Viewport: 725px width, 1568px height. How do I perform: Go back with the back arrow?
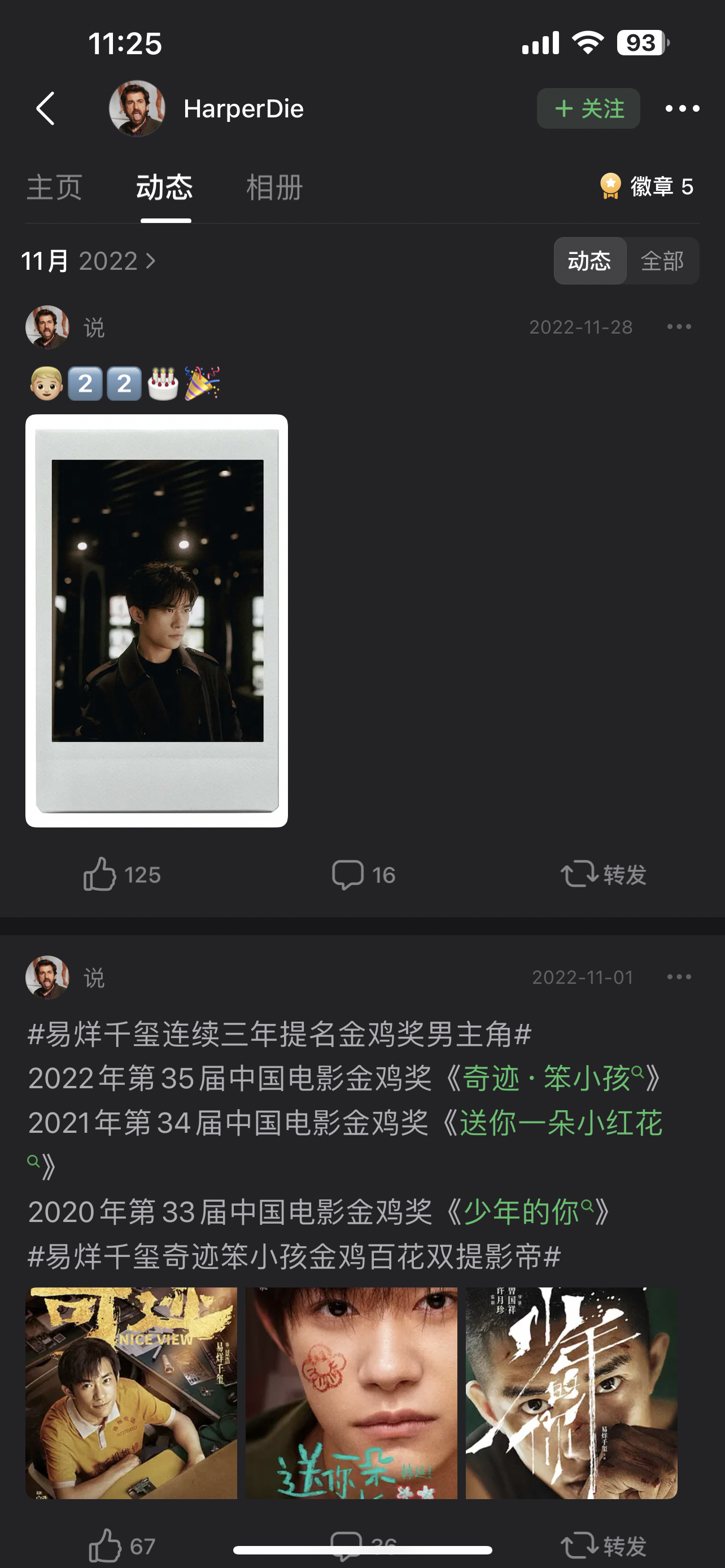coord(46,109)
